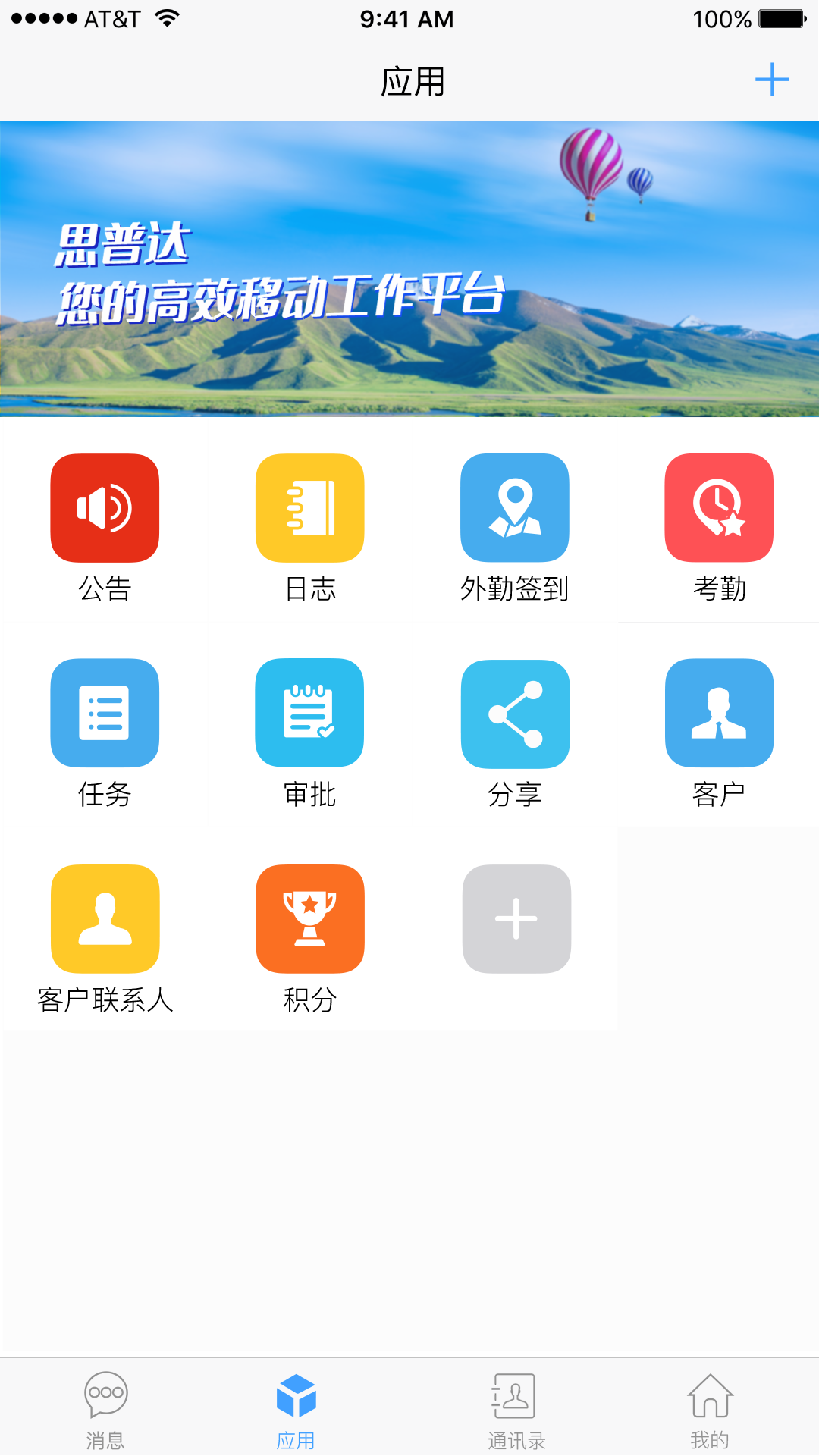
Task: Tap the gray add-app tile
Action: (516, 919)
